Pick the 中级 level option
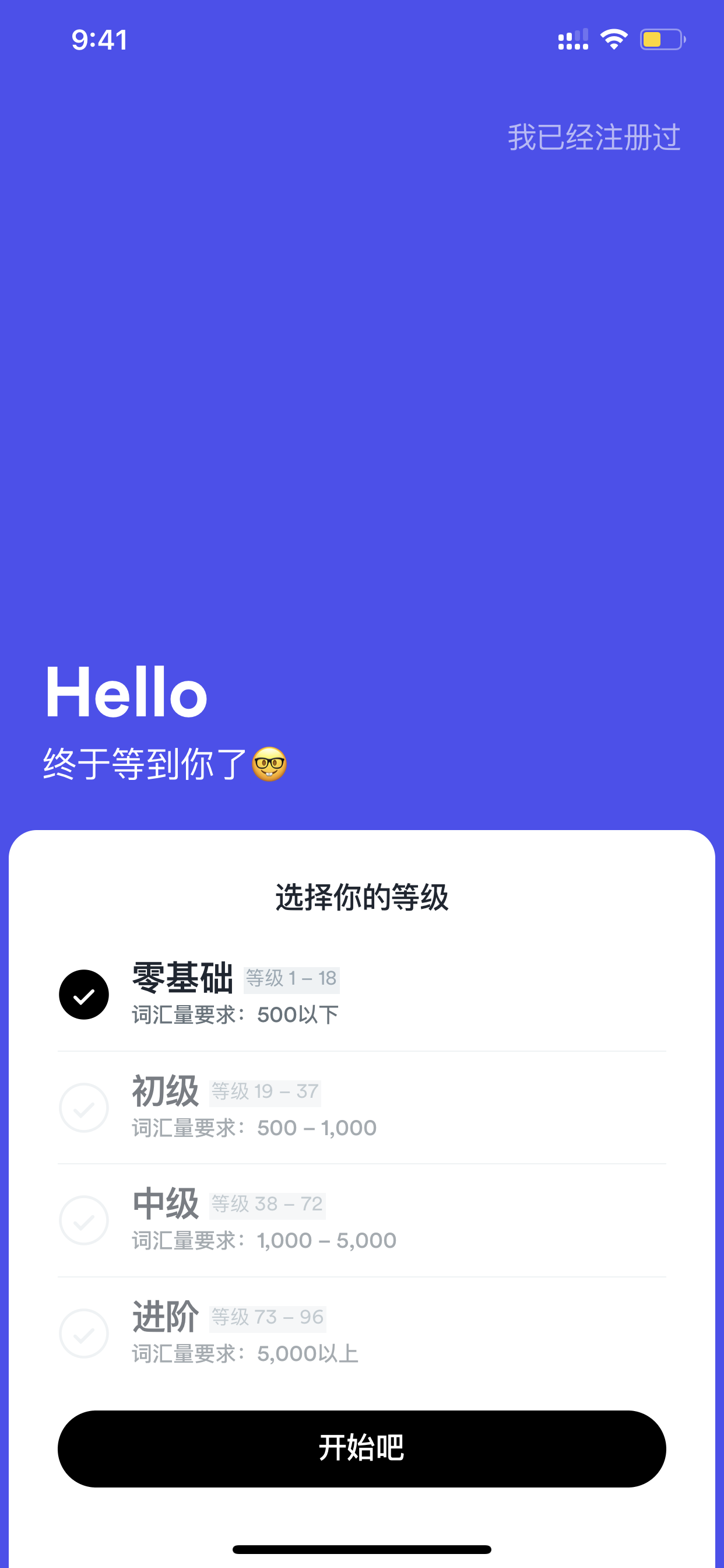Viewport: 724px width, 1568px height. coord(362,1220)
